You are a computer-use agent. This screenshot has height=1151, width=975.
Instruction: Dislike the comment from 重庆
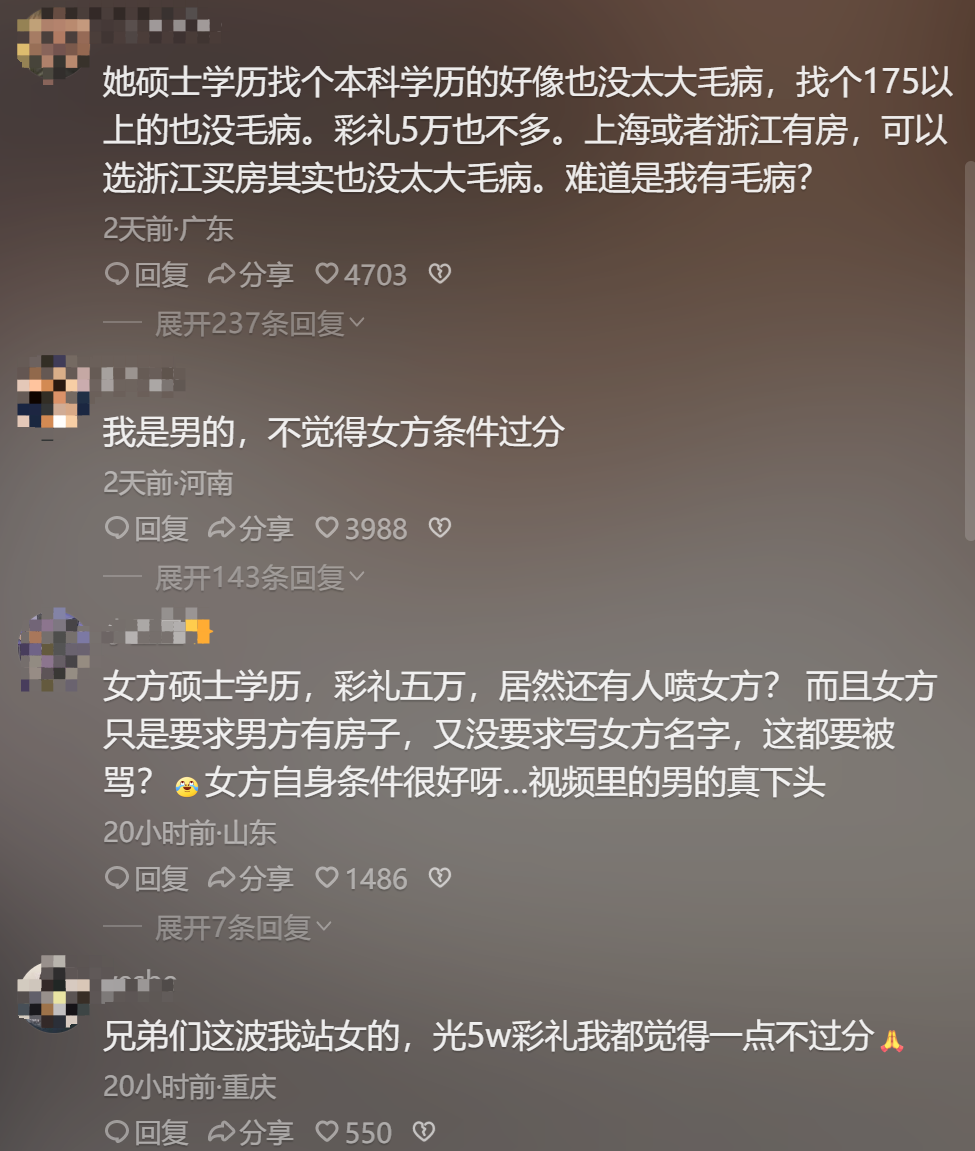424,1132
